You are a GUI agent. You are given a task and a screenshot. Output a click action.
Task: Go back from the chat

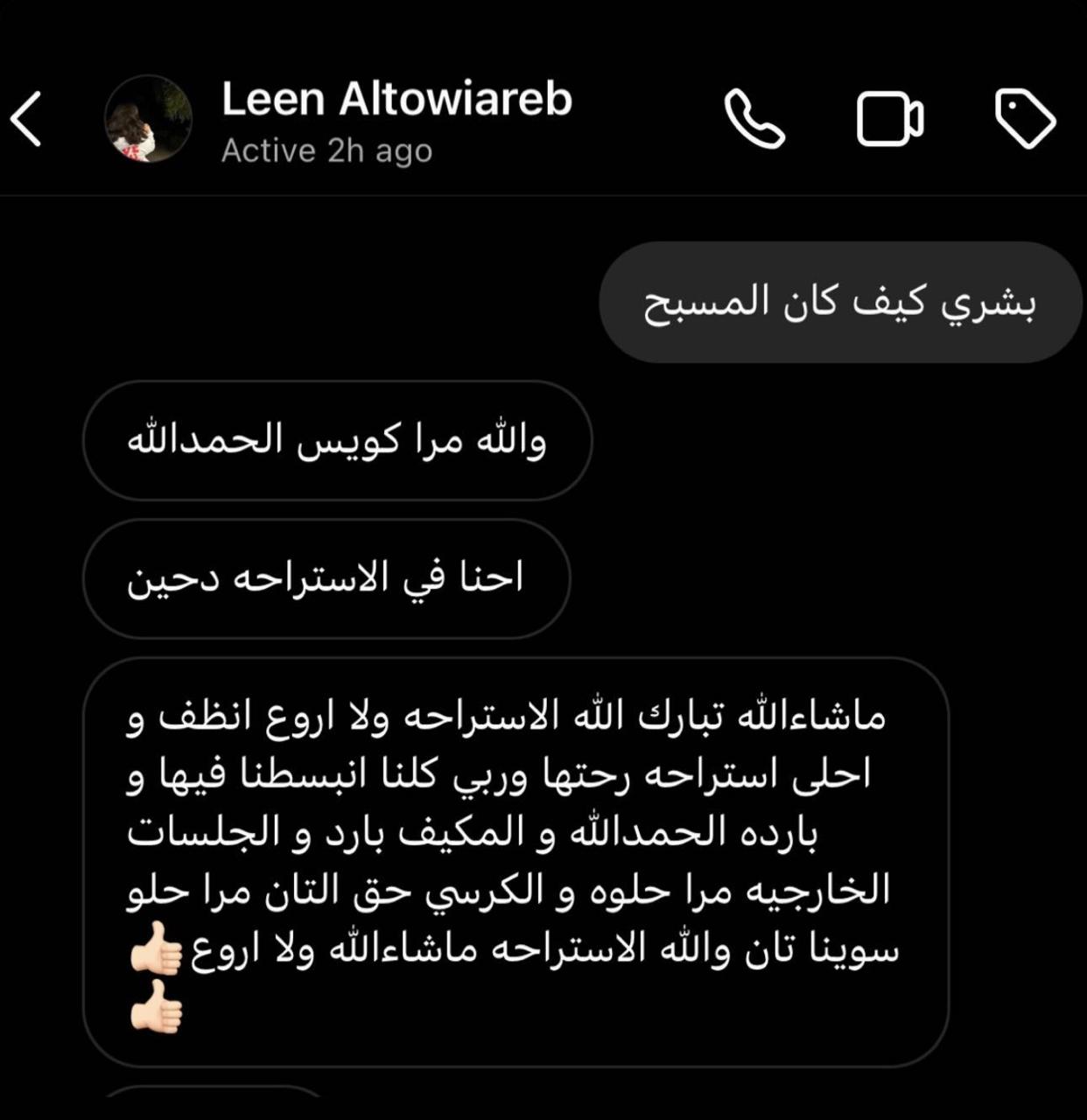27,119
